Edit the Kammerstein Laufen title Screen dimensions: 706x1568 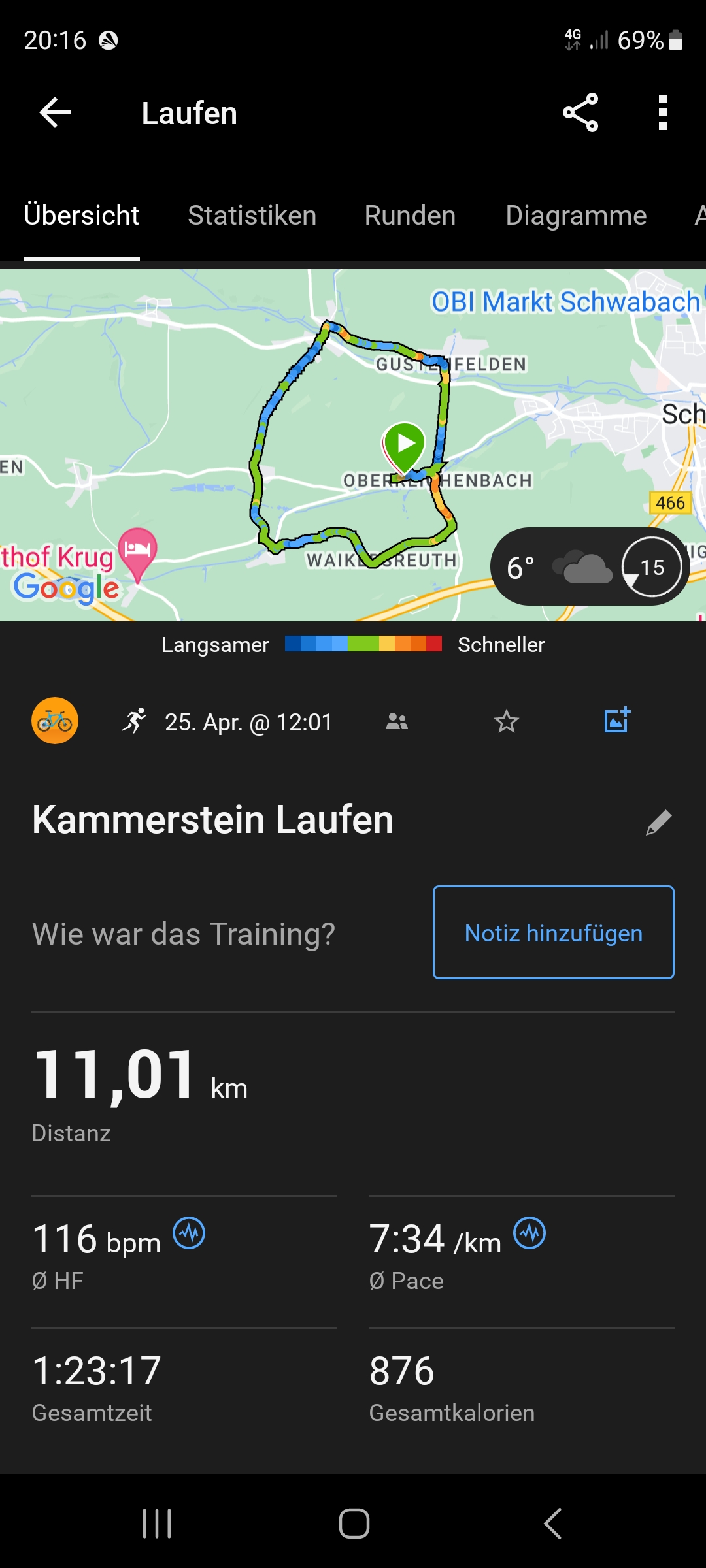tap(658, 822)
